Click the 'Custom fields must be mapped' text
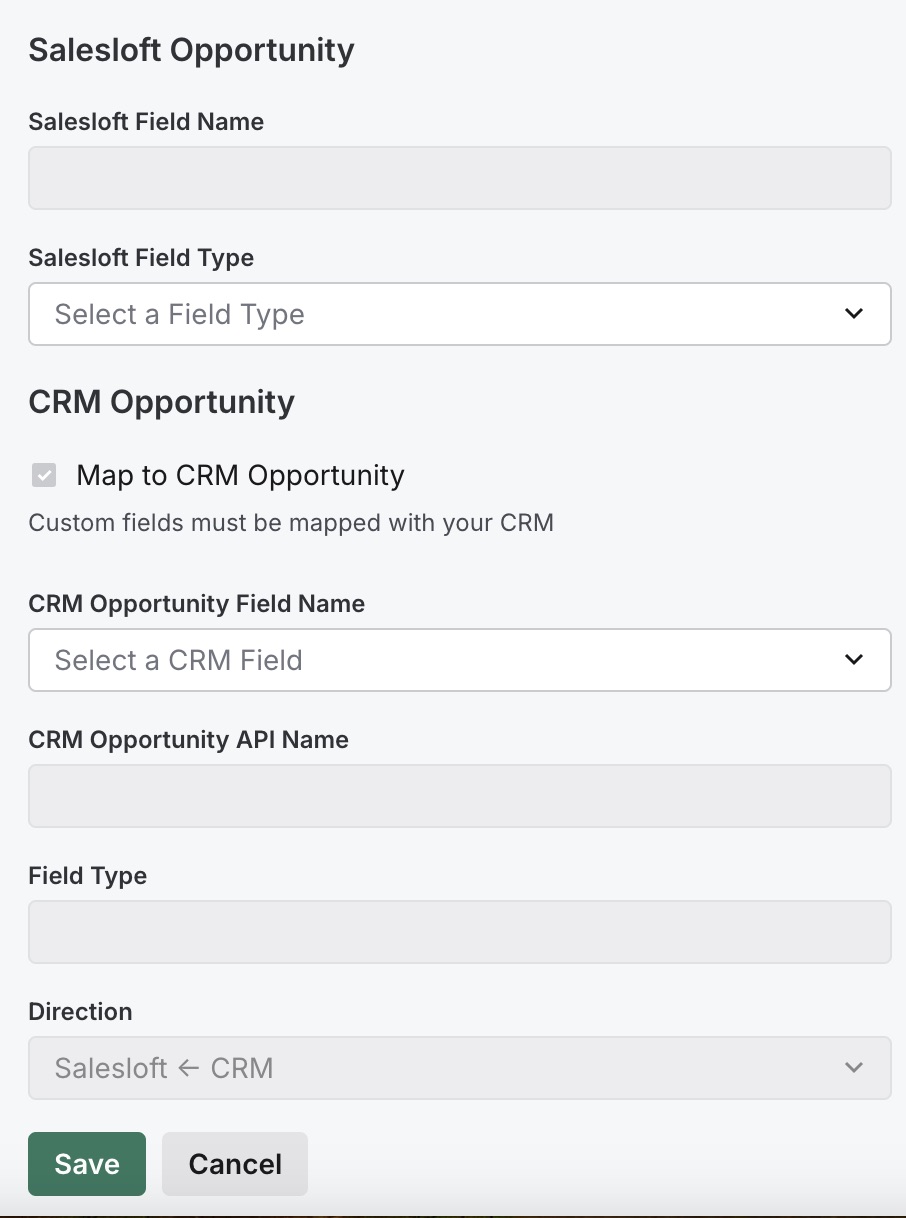The image size is (906, 1218). coord(290,522)
